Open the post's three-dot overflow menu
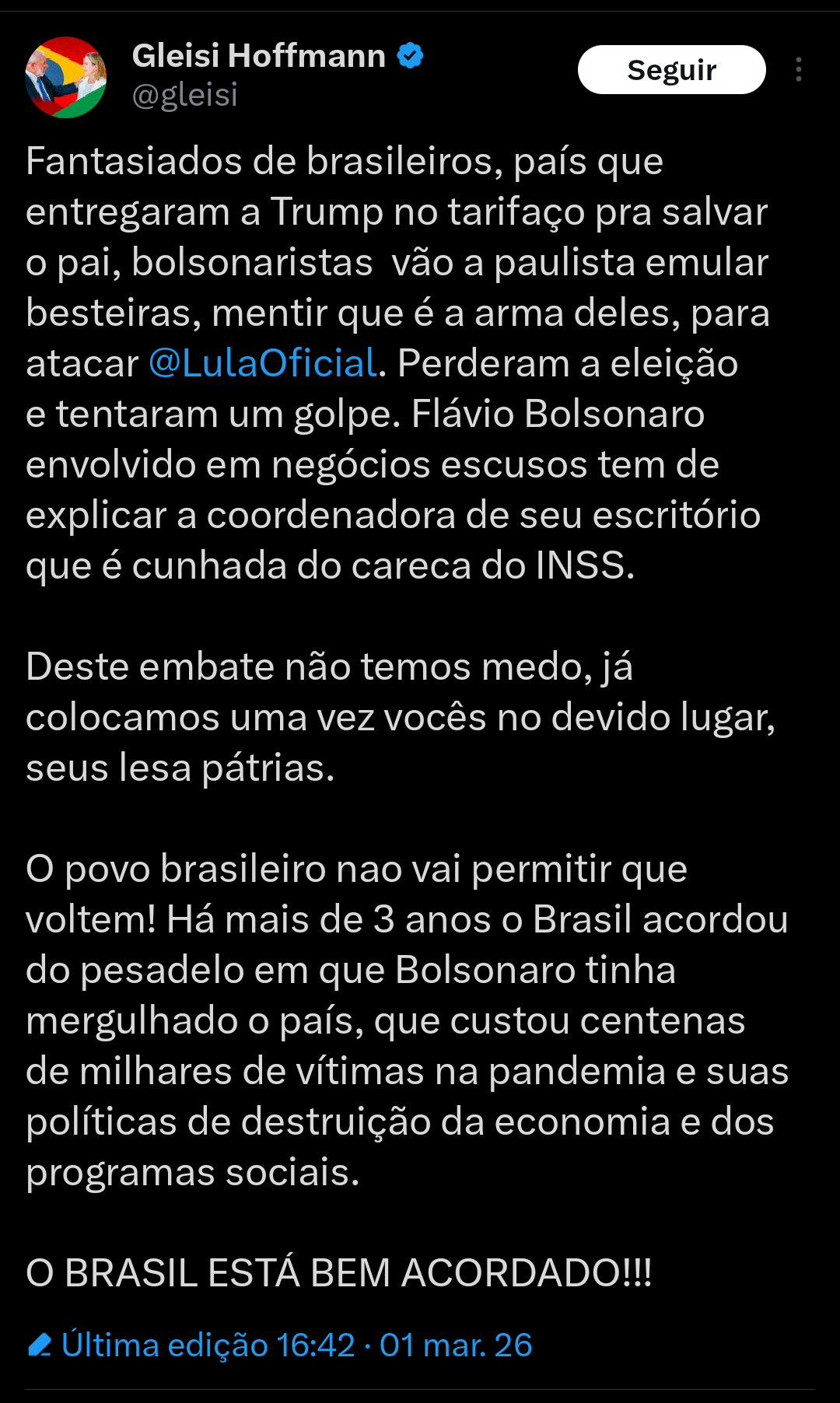 tap(798, 70)
